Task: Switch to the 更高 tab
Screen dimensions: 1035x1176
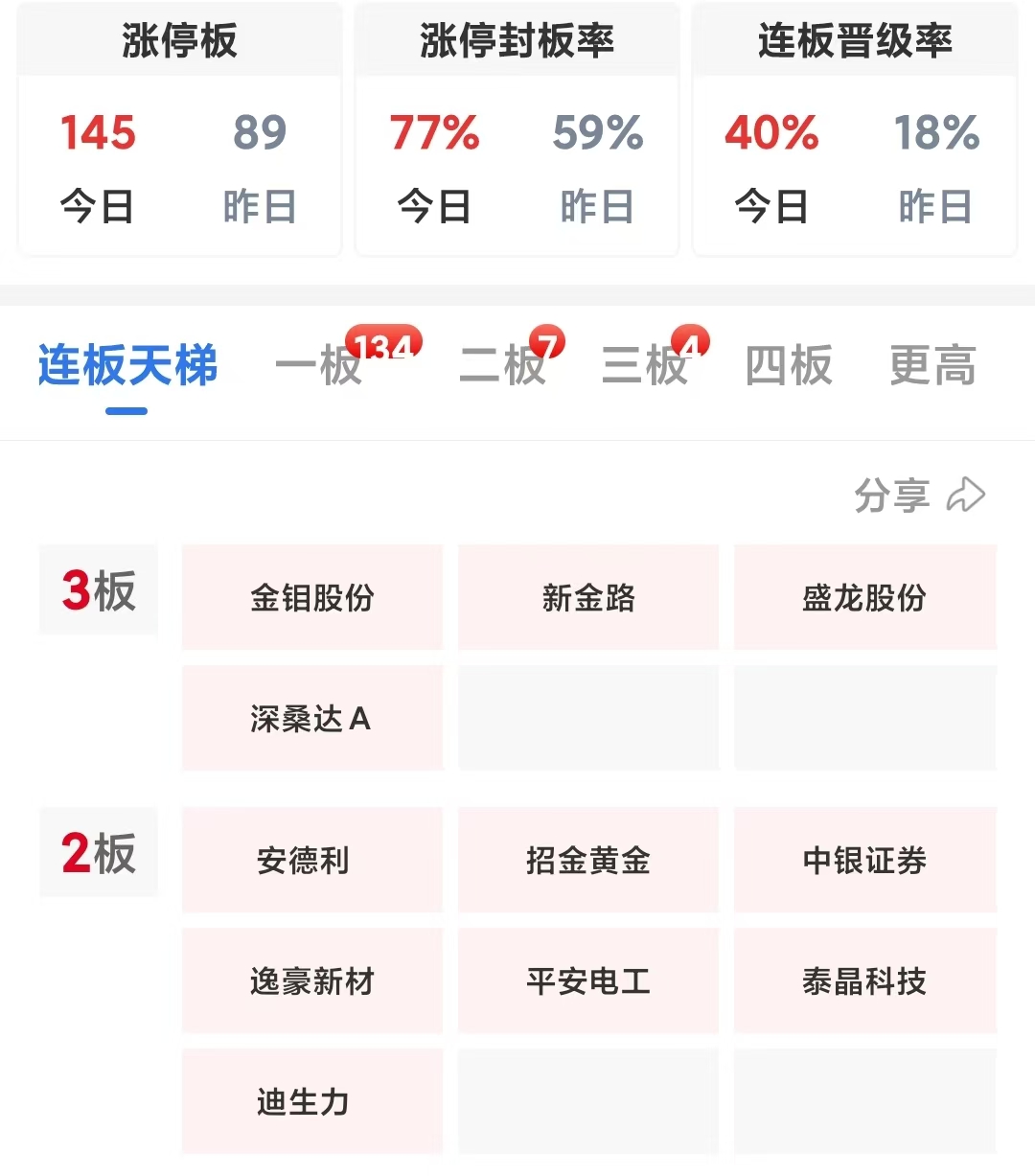Action: (932, 366)
